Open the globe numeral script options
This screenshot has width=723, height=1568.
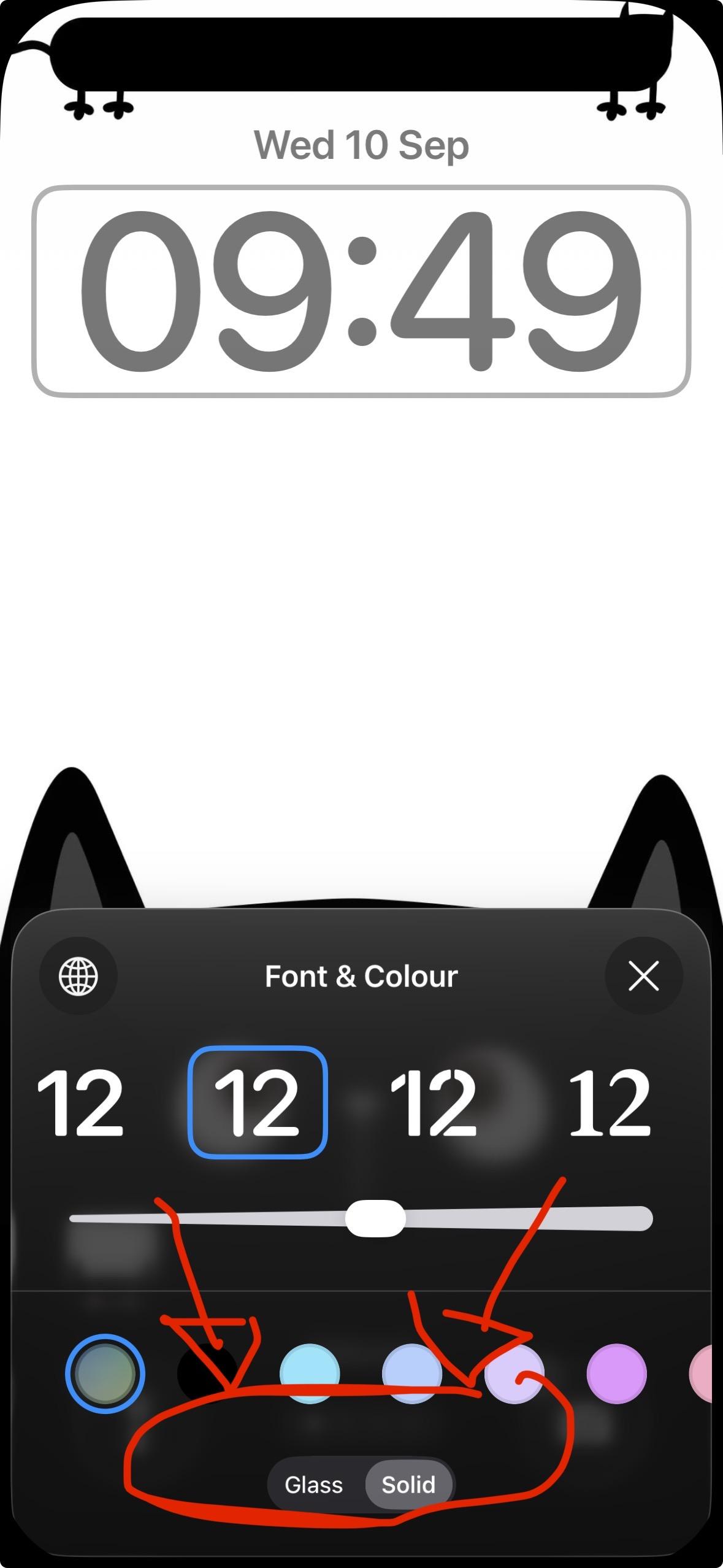78,976
